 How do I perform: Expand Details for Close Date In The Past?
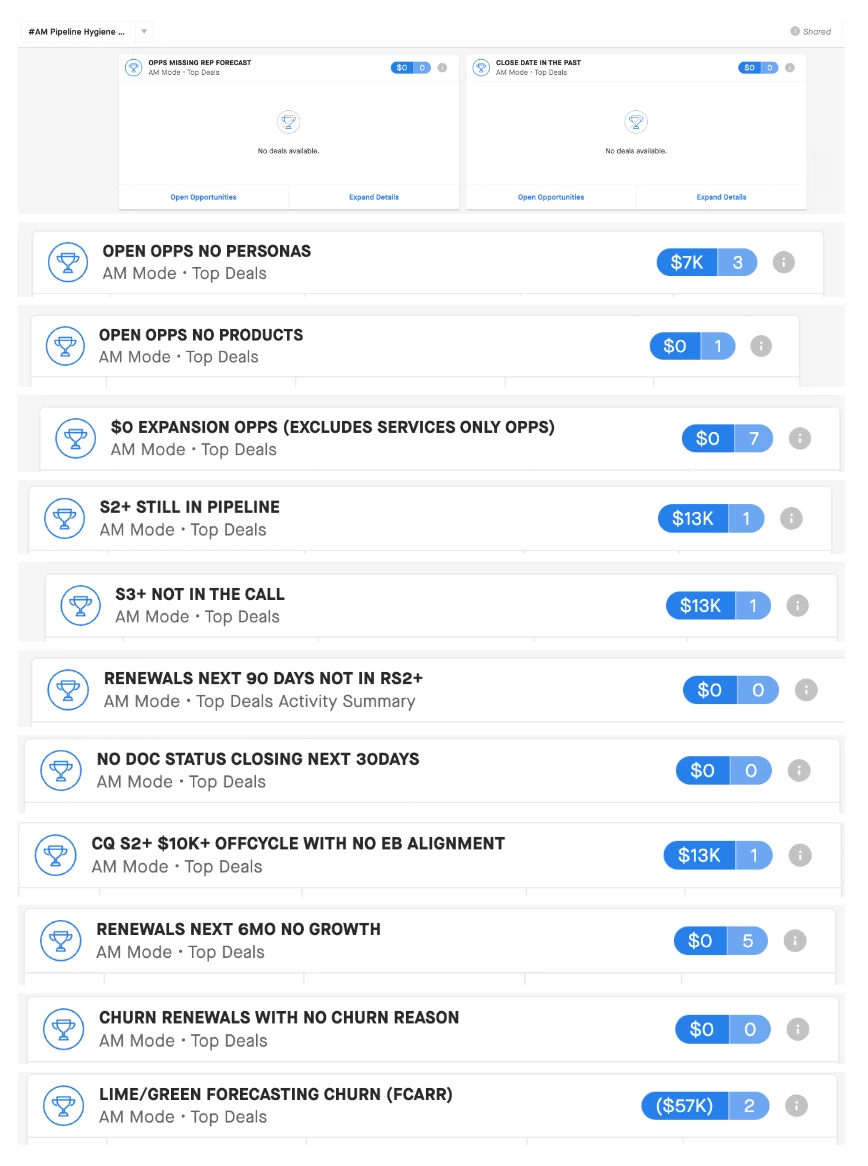(722, 197)
